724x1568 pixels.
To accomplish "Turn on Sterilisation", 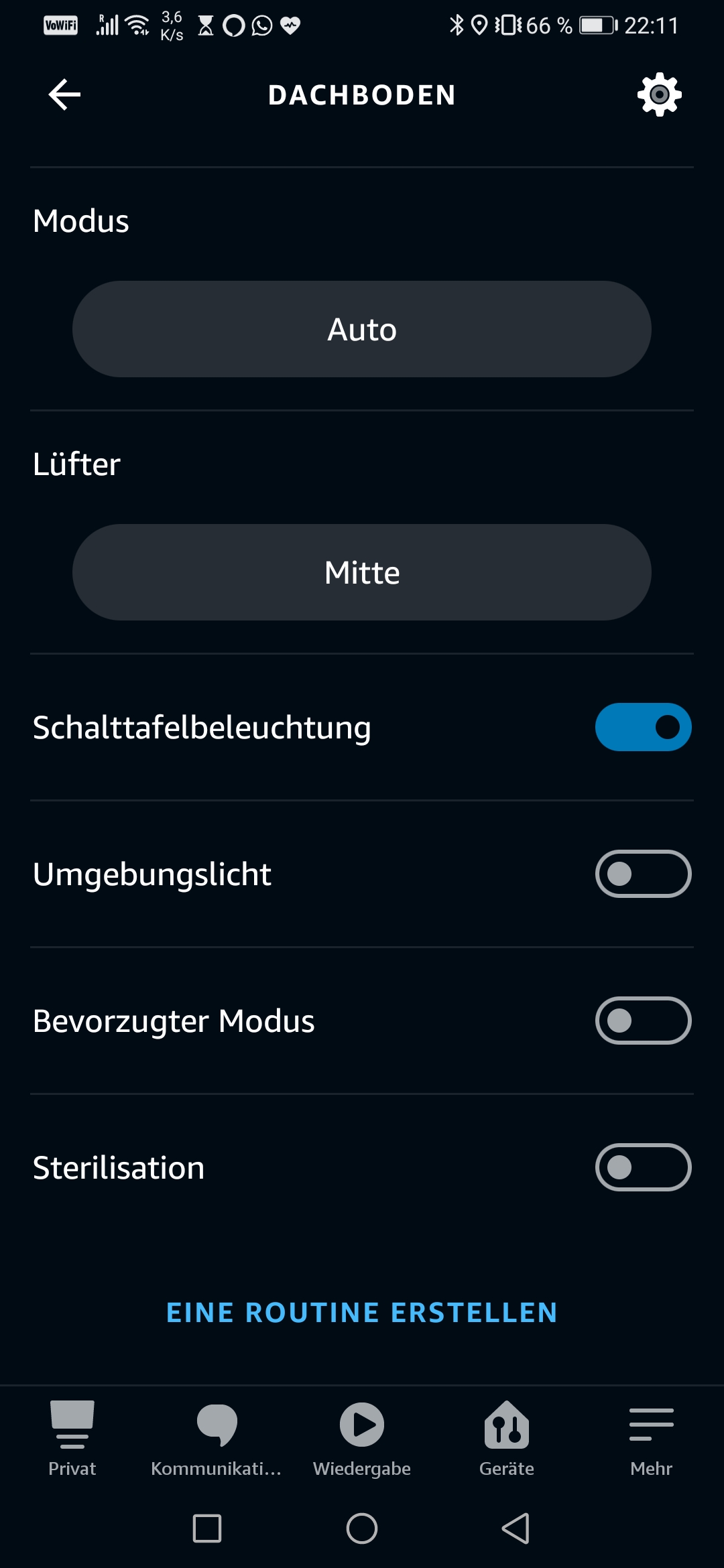I will point(643,1167).
